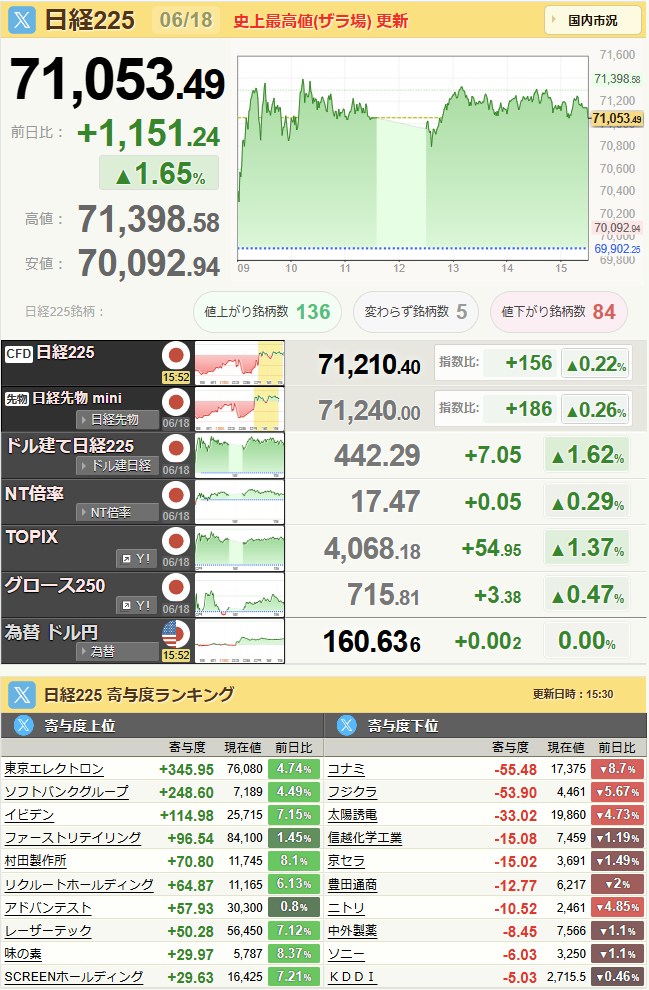Open the 為替 link under ドル円
649x990 pixels.
117,651
